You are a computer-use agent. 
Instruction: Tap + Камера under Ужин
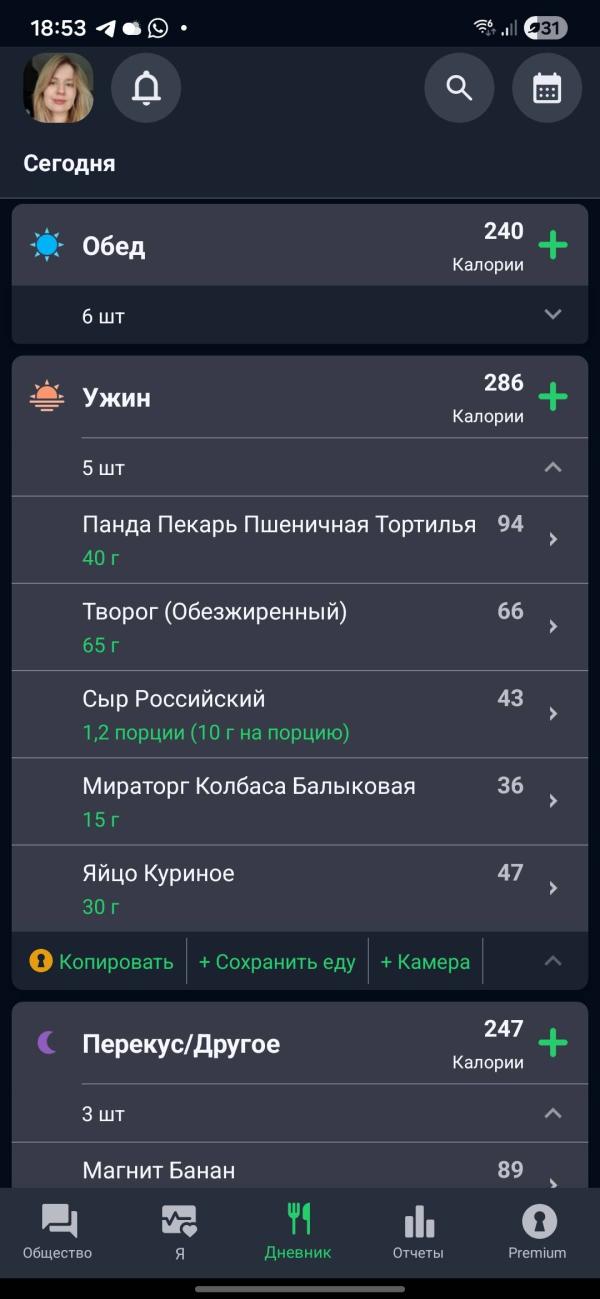click(425, 962)
